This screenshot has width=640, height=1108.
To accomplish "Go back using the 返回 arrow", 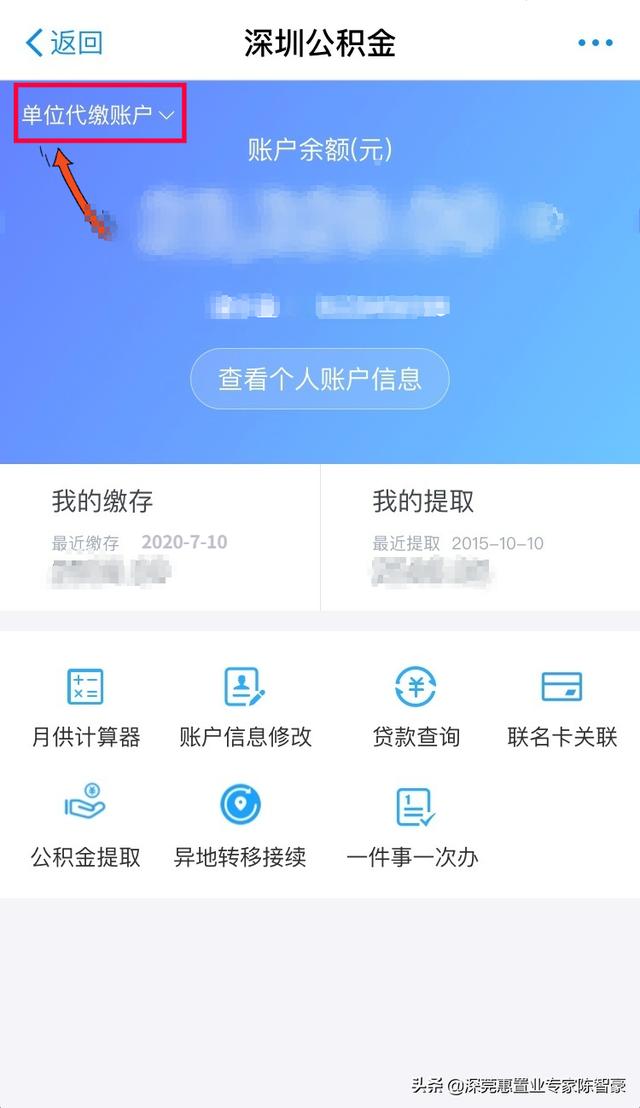I will click(64, 42).
